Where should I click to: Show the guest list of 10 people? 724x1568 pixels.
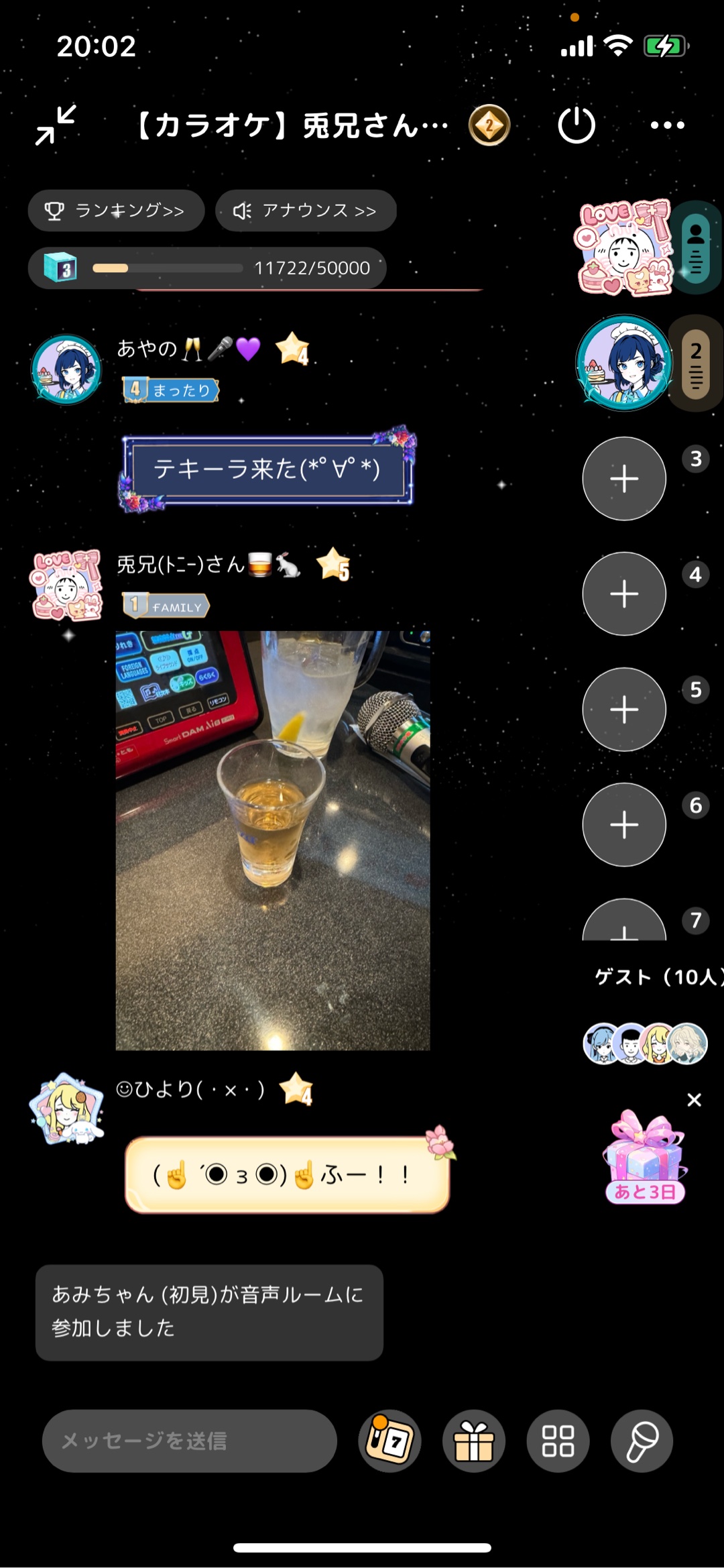pos(645,1043)
